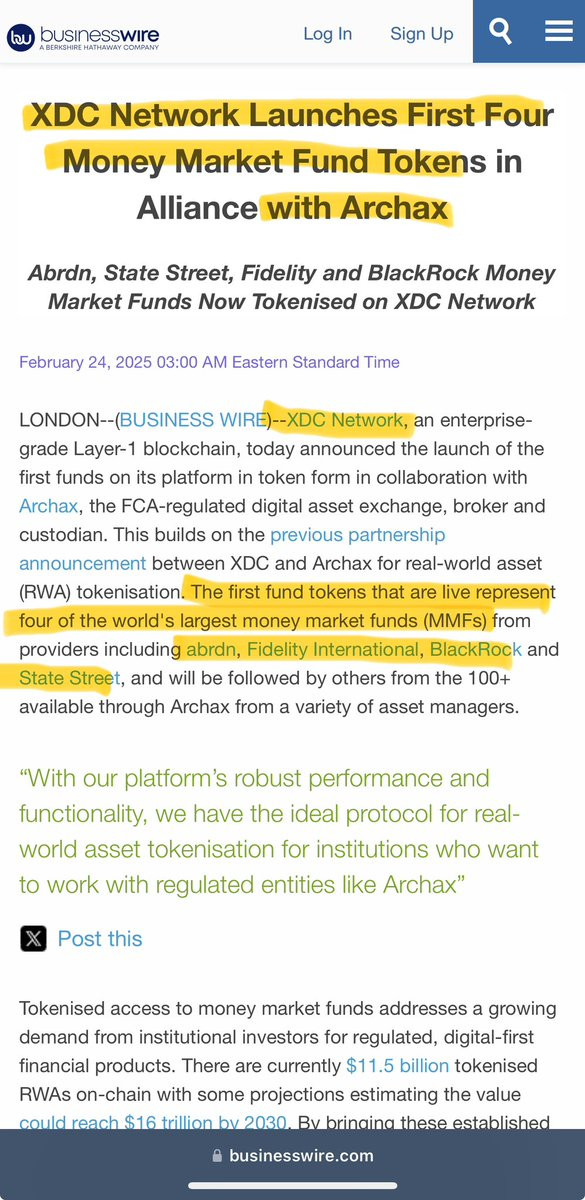This screenshot has height=1200, width=585.
Task: Follow the XDC Network link
Action: [x=345, y=420]
